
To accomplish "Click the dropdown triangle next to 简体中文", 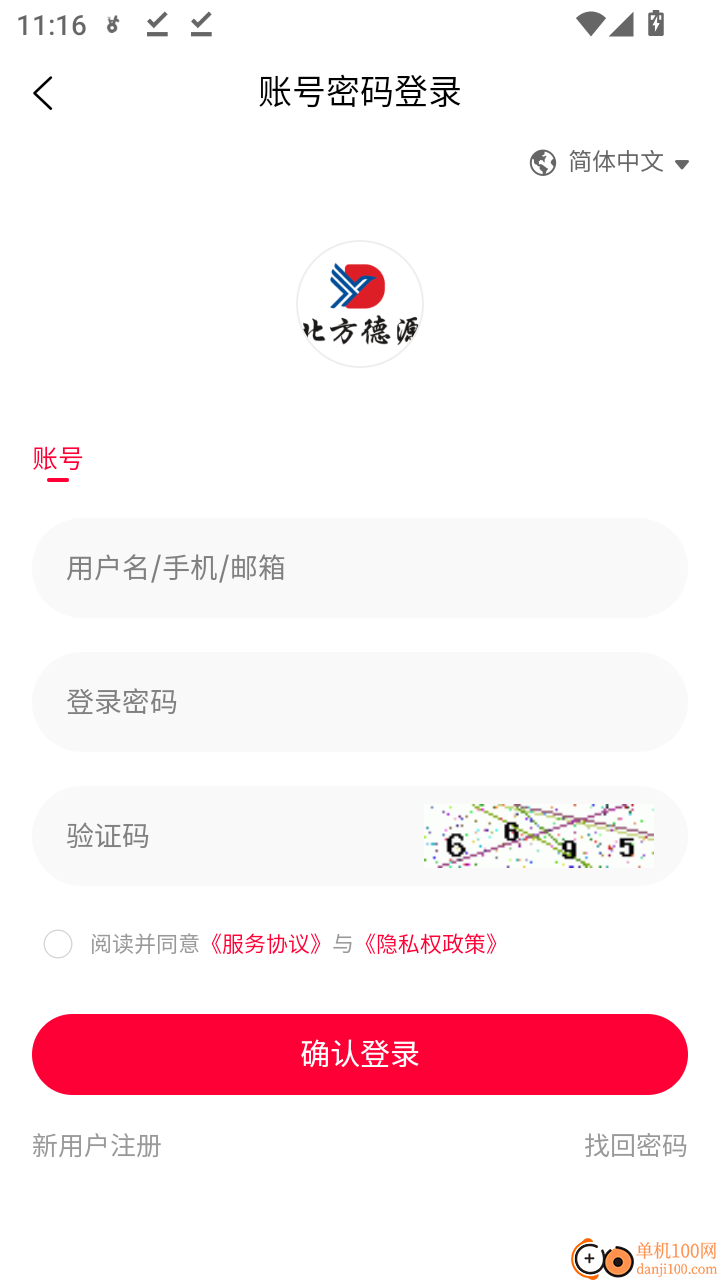I will [682, 165].
